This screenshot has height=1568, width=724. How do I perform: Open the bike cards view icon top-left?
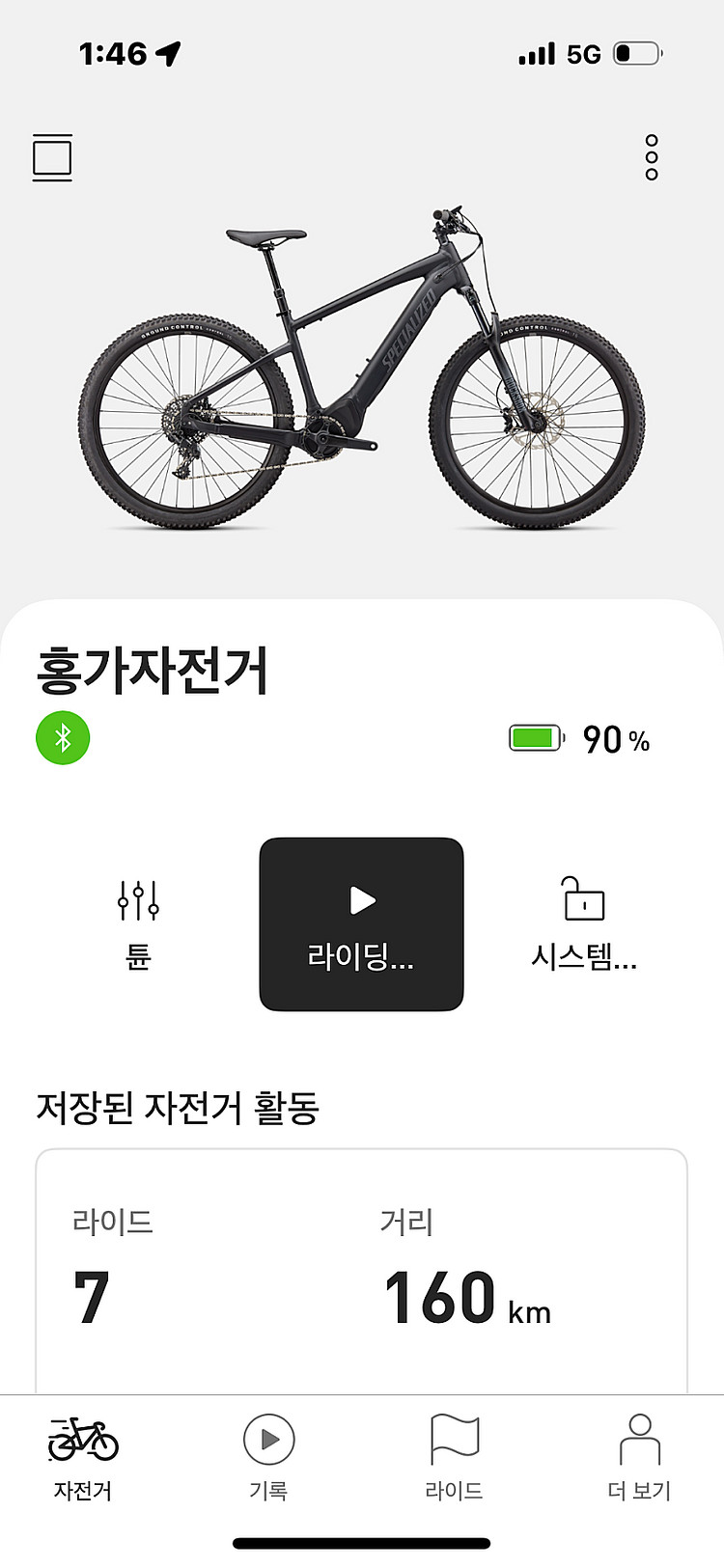[51, 157]
